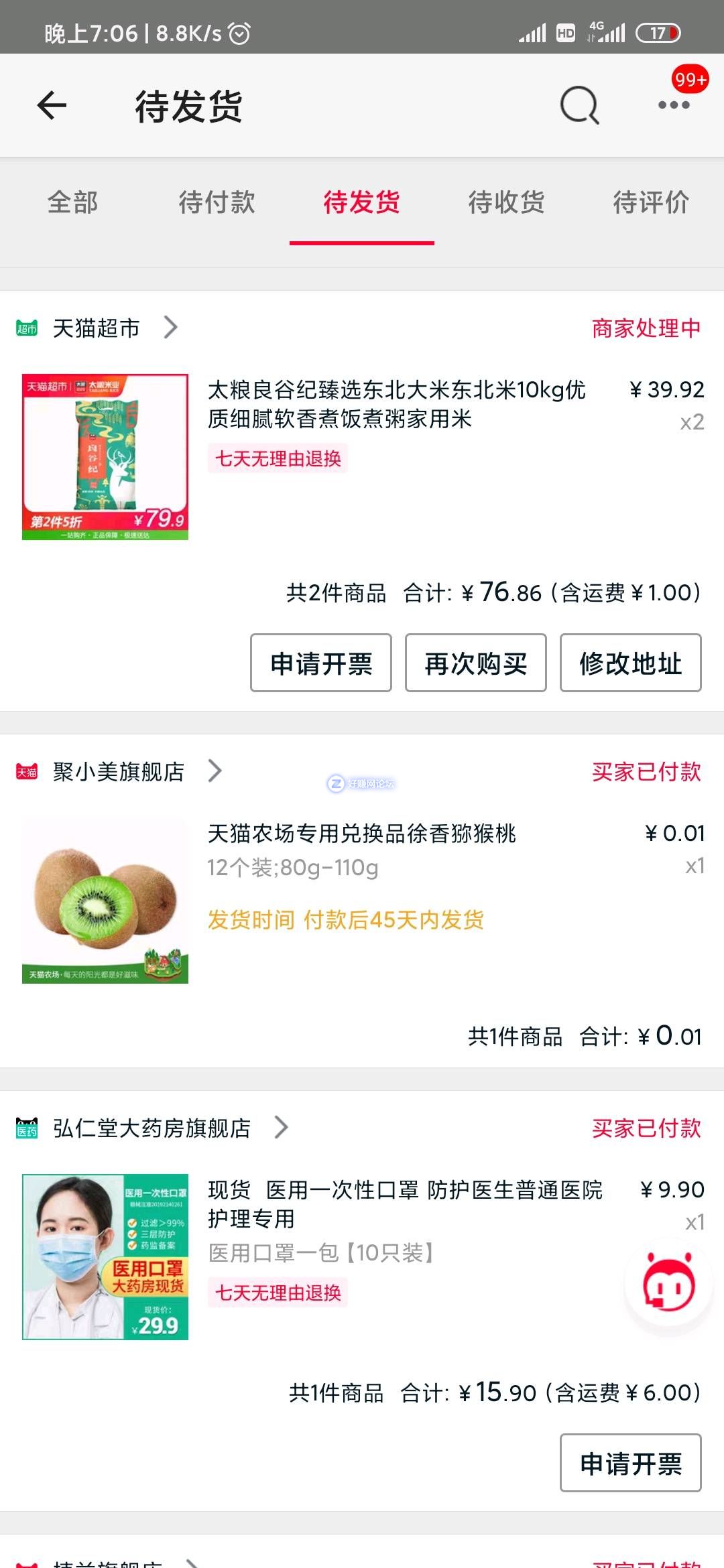Switch to the 待付款 tab
This screenshot has width=724, height=1568.
coord(217,202)
